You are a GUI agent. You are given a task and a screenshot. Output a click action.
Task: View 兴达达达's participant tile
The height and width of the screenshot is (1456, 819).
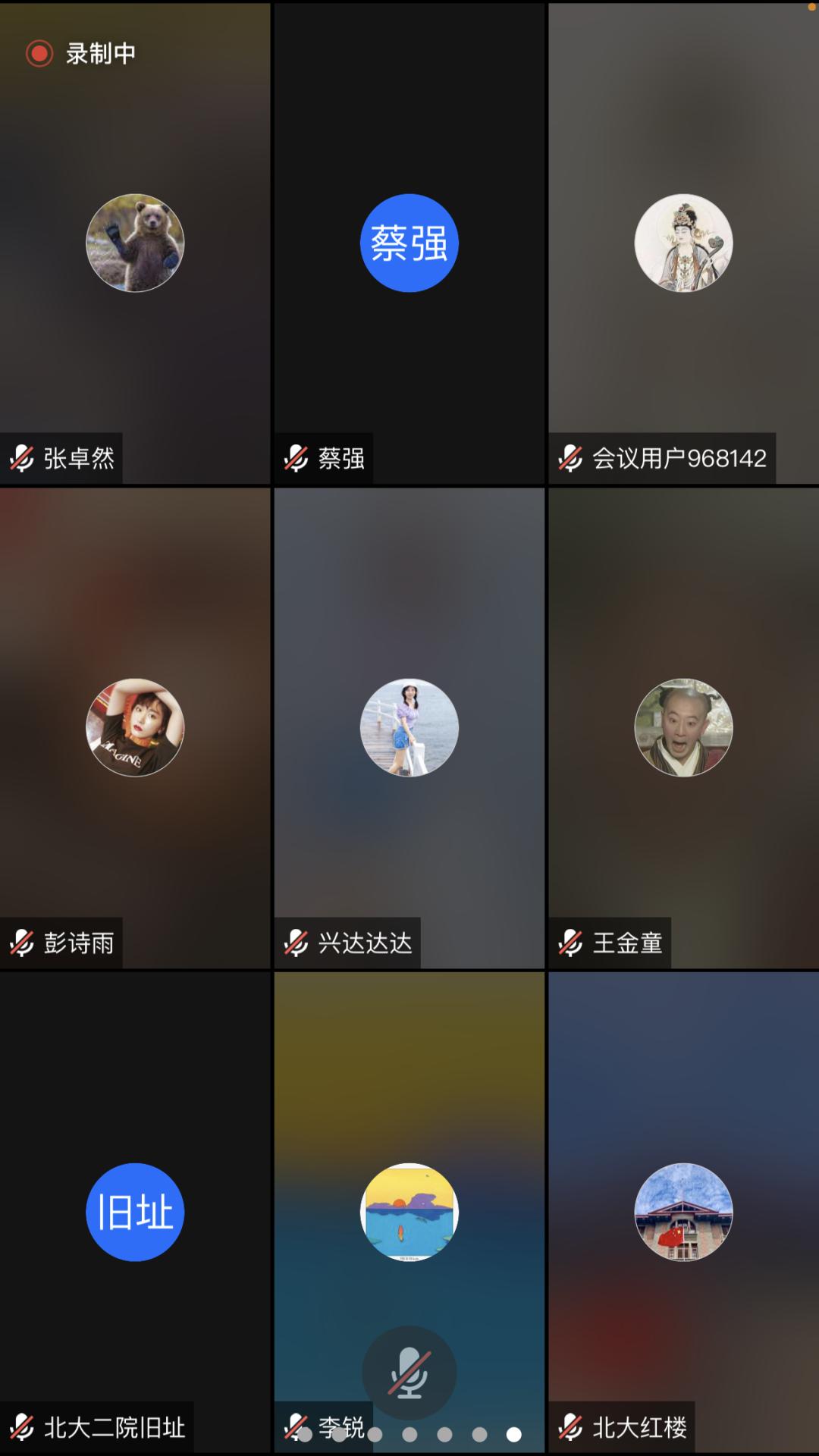[x=409, y=727]
